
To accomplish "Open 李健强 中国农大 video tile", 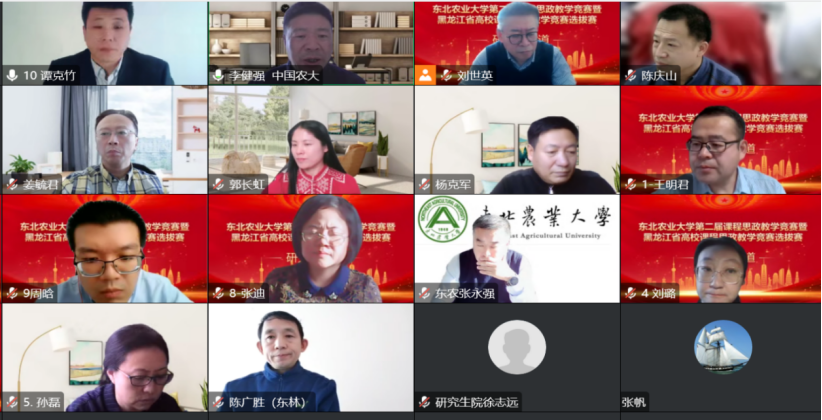I will click(x=309, y=42).
